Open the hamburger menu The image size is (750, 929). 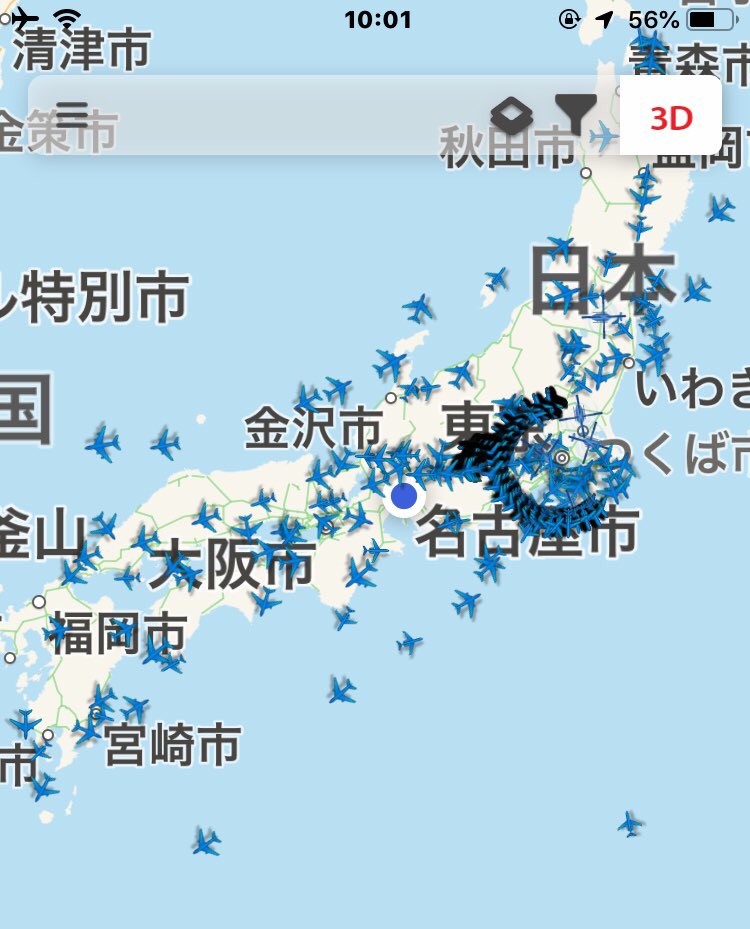[72, 115]
